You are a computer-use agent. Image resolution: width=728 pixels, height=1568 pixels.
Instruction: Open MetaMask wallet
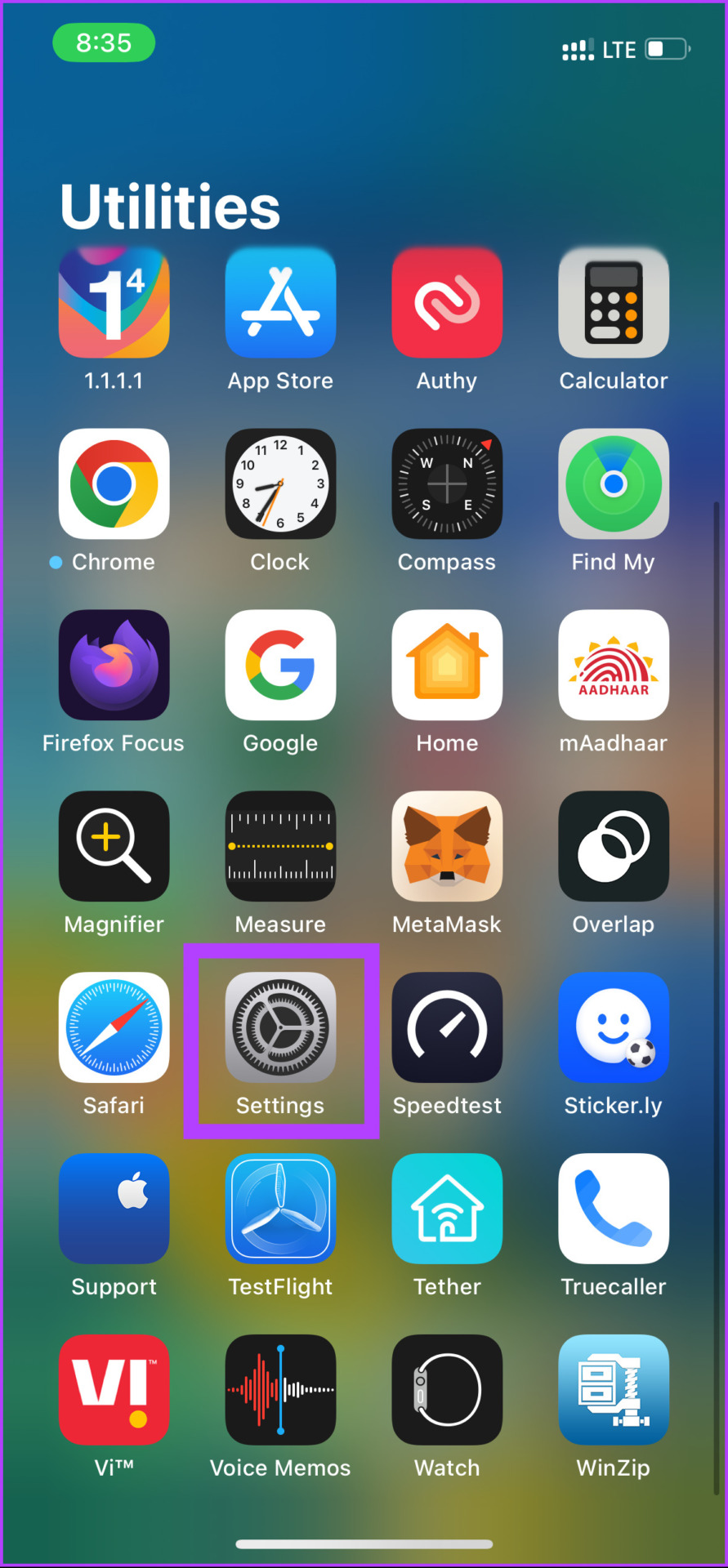[447, 846]
